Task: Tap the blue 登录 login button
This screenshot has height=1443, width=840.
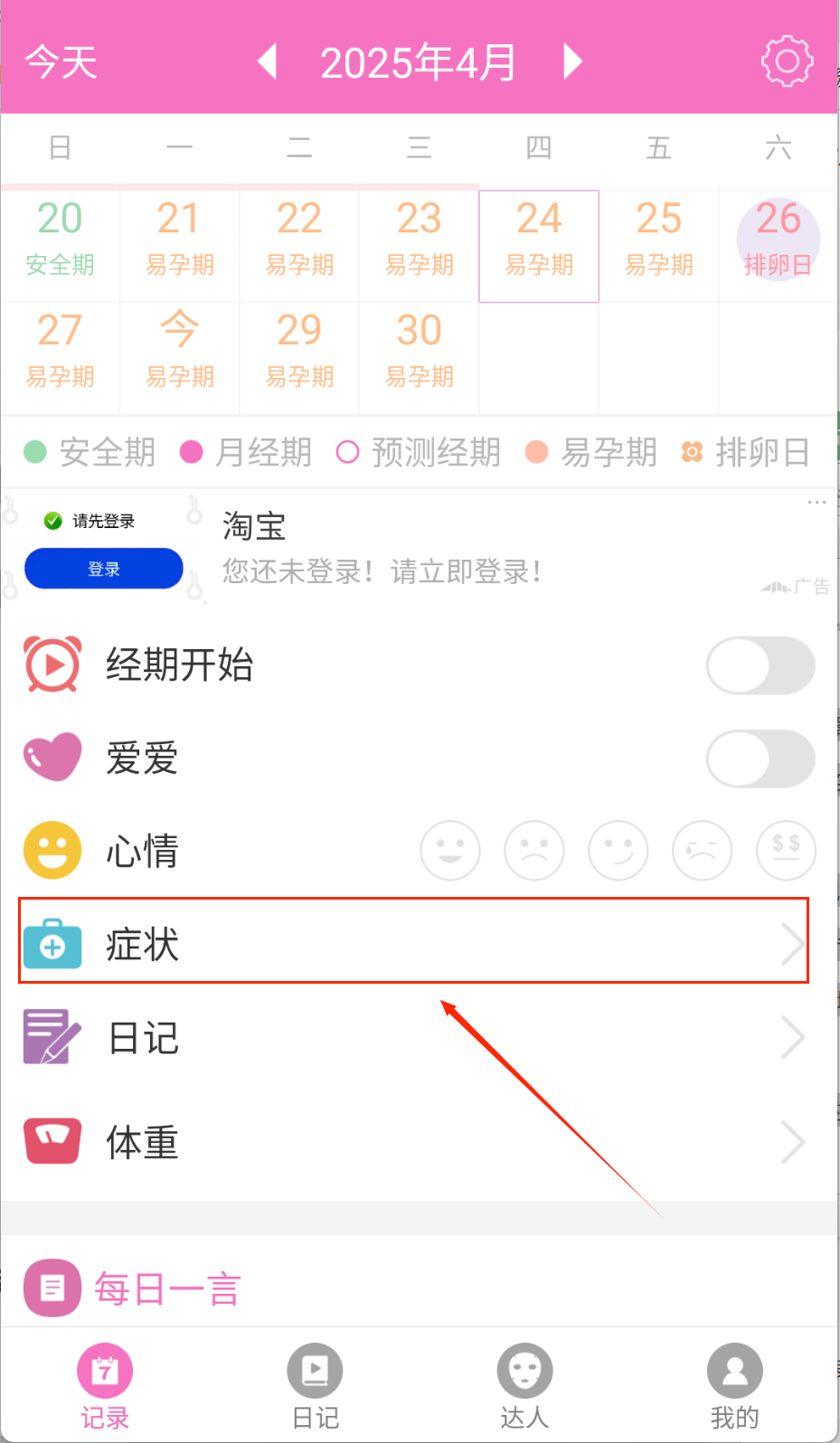Action: point(104,569)
